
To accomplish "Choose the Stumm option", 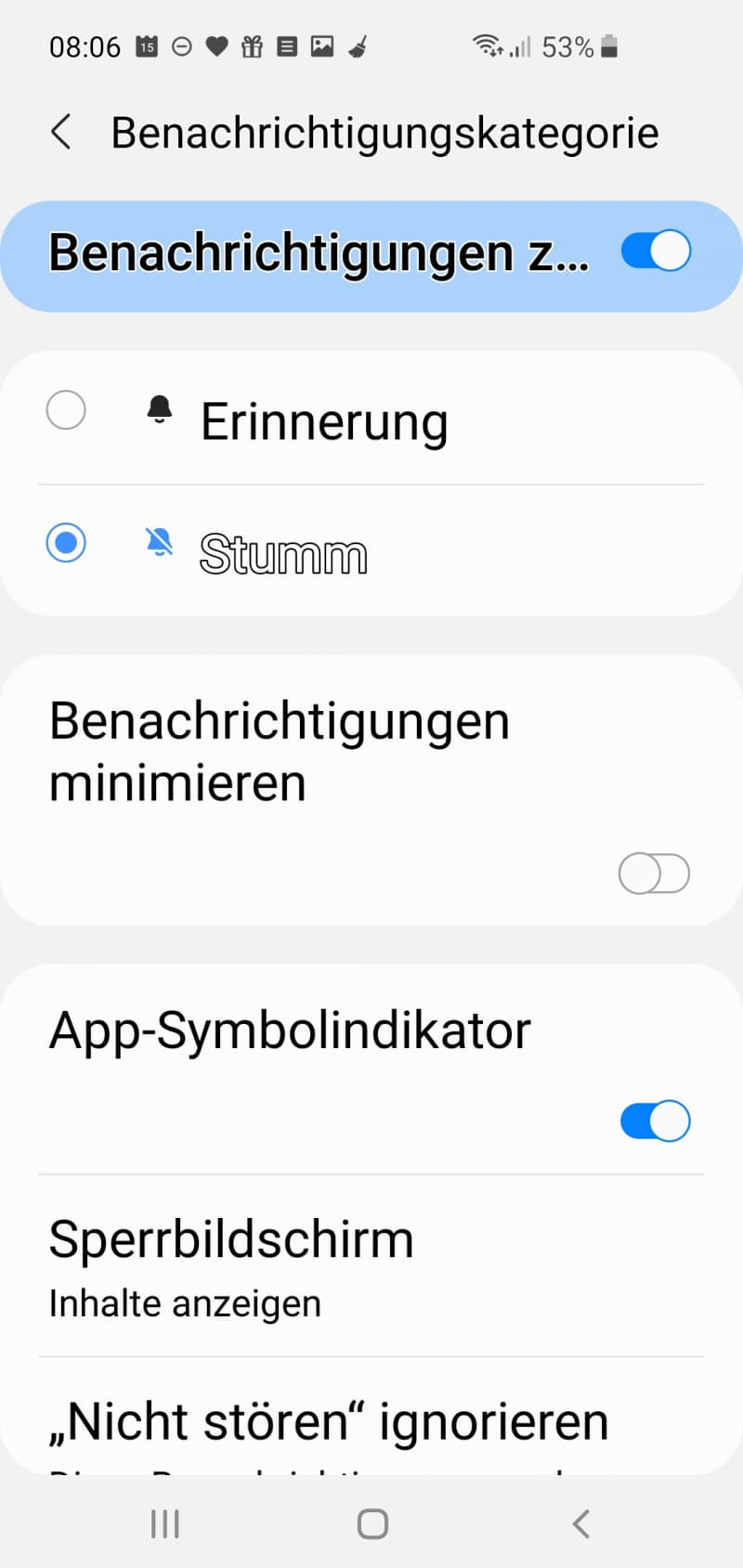I will click(371, 551).
